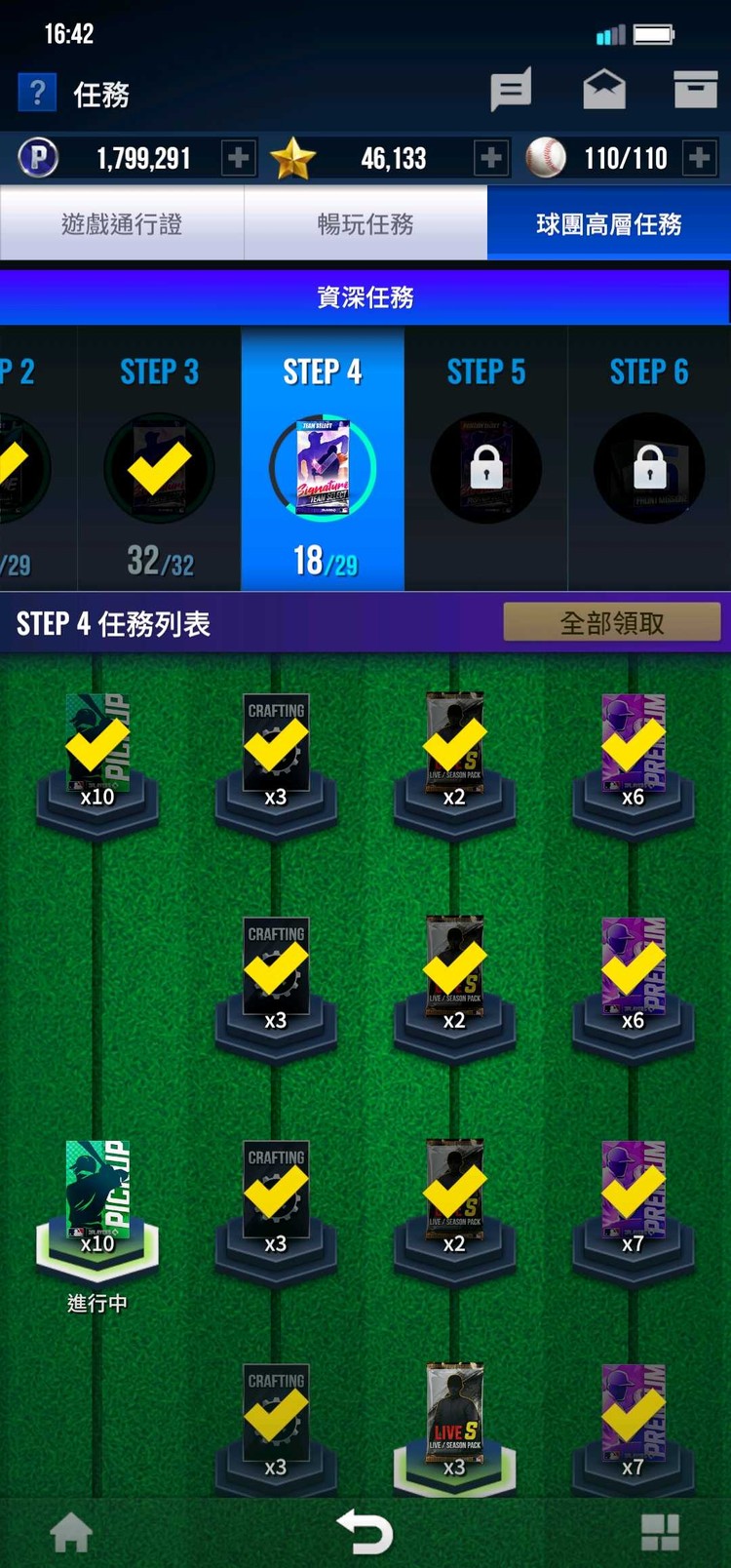731x1568 pixels.
Task: Select the 球團高層任務 tab
Action: click(608, 224)
